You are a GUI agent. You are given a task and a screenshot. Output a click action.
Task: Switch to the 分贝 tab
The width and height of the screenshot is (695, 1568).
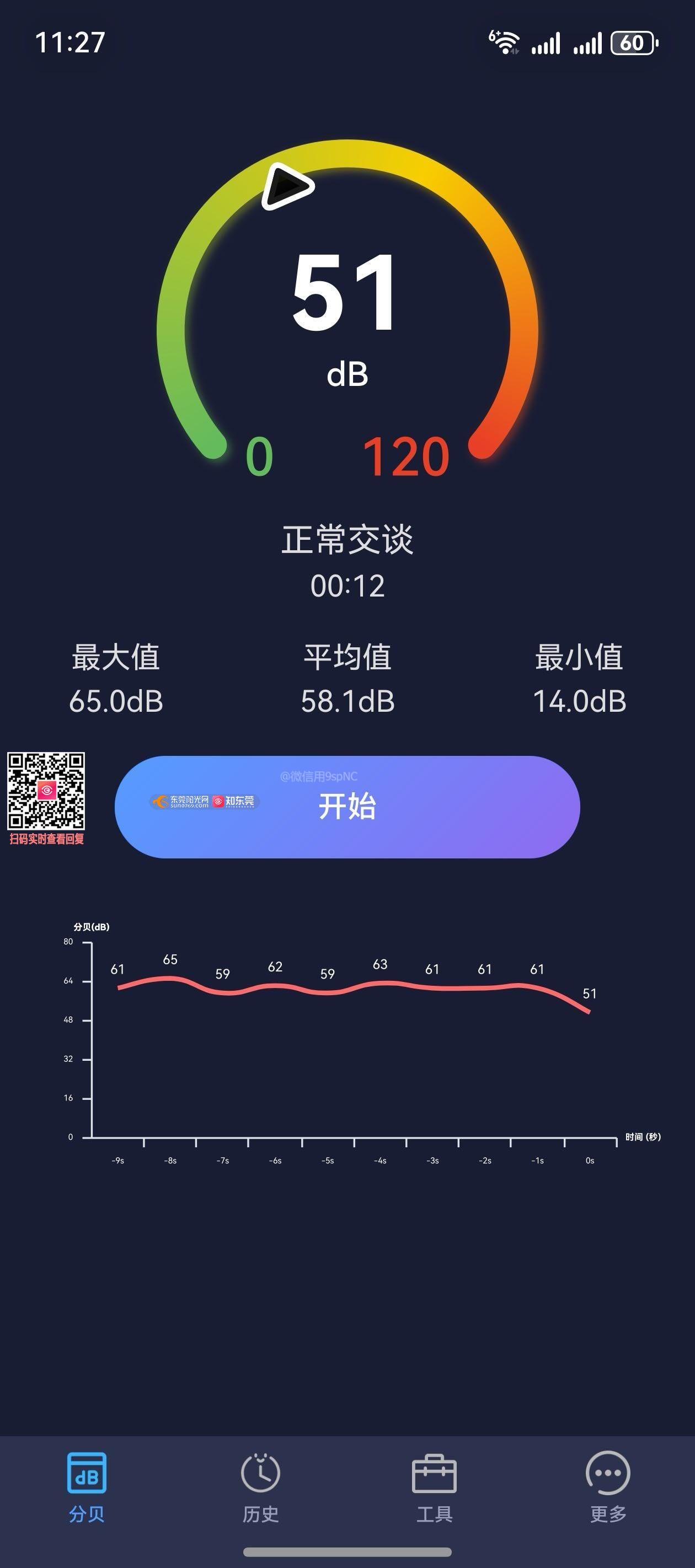click(x=87, y=1486)
